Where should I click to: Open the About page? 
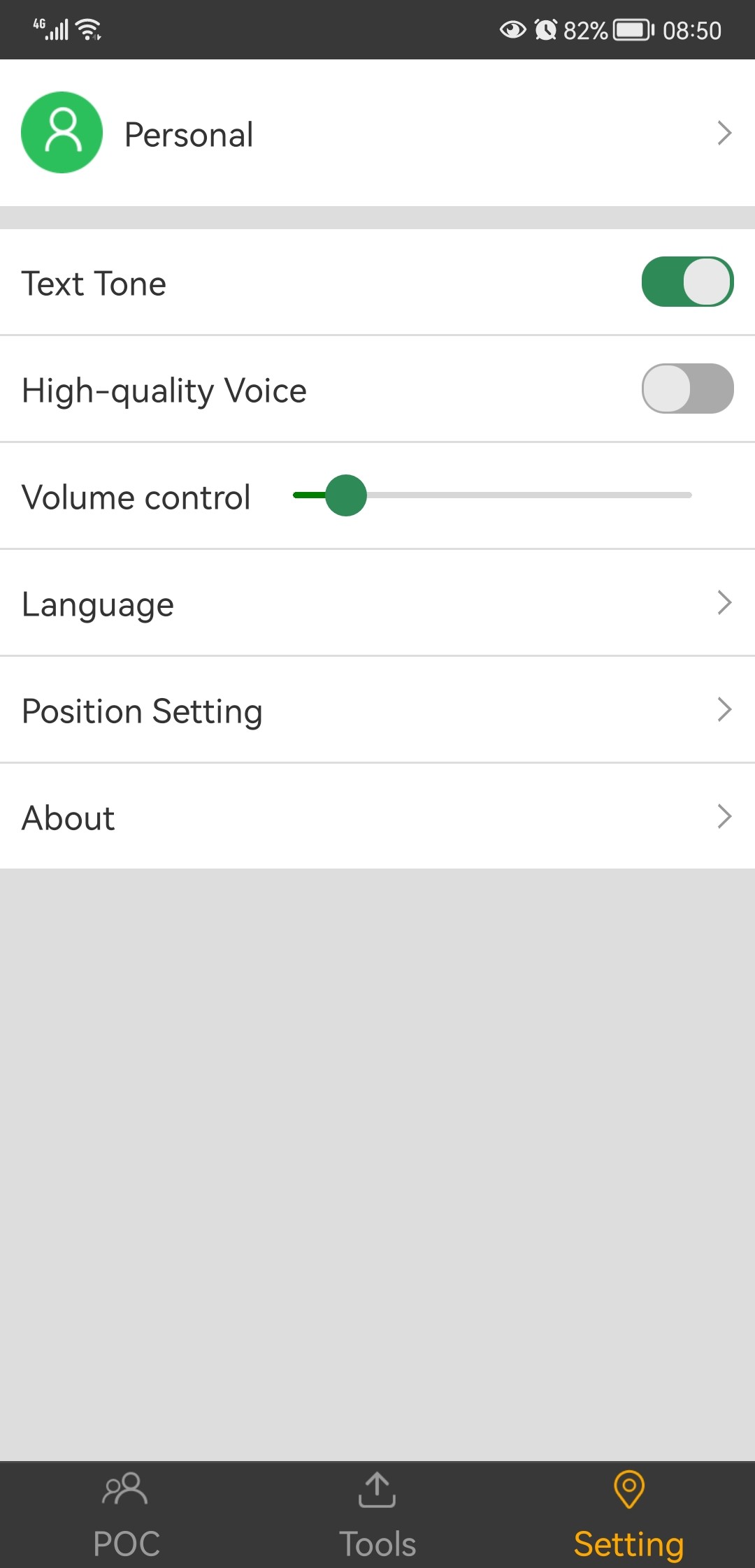pos(377,817)
